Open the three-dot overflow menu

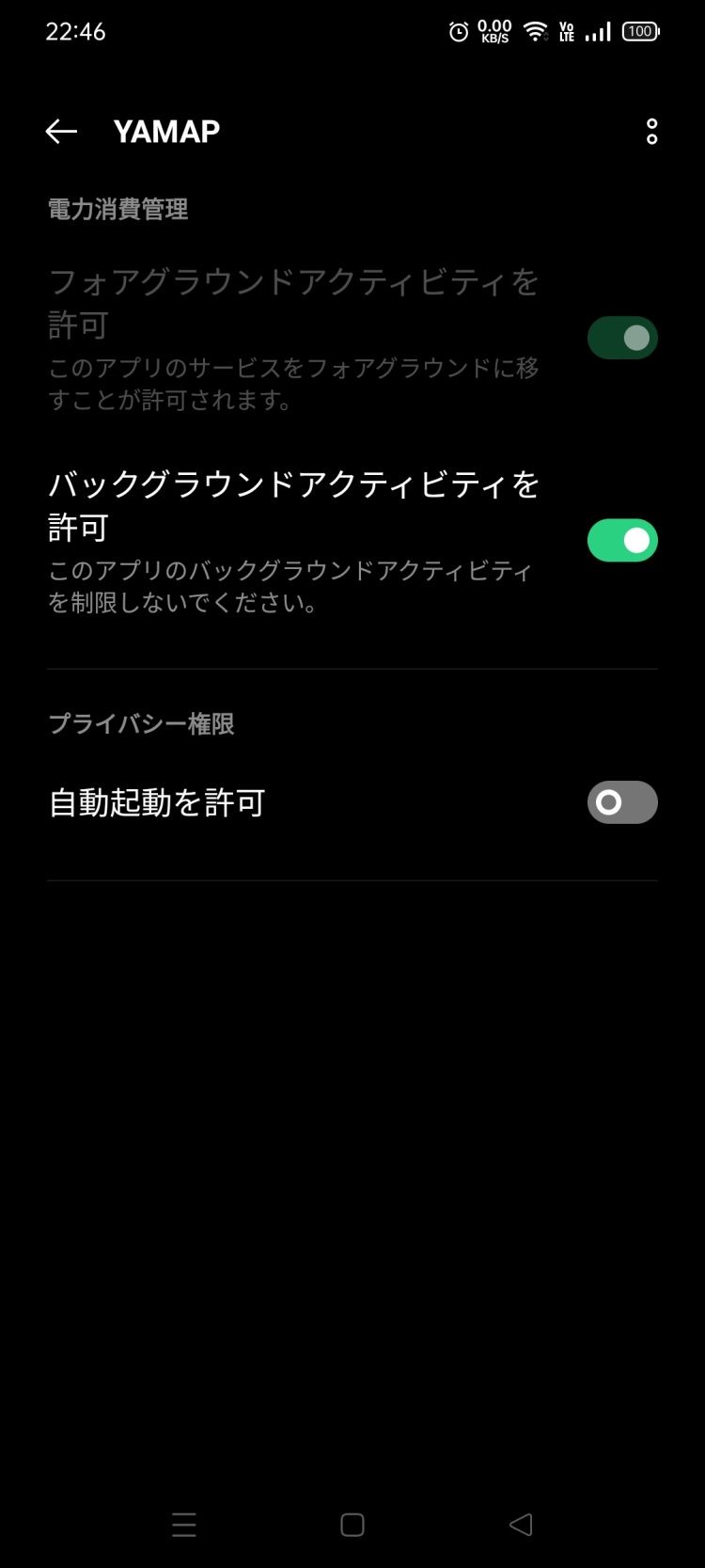(x=651, y=132)
